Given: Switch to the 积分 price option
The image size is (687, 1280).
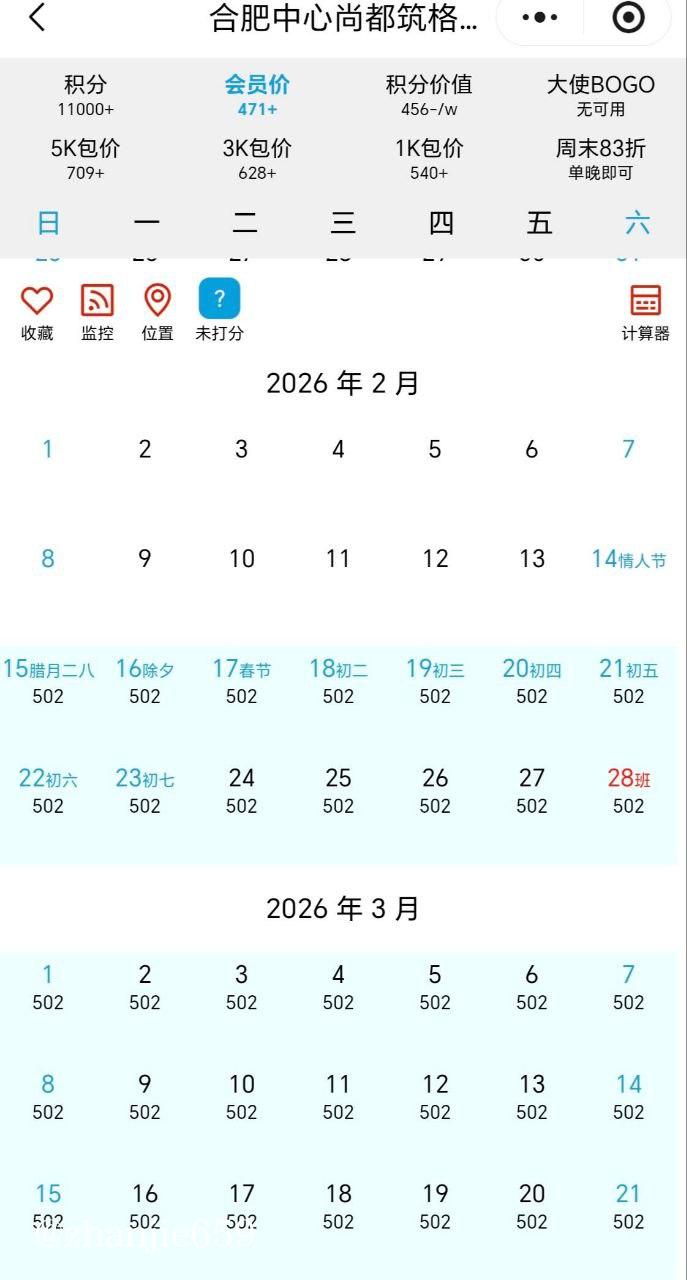Looking at the screenshot, I should (x=85, y=95).
